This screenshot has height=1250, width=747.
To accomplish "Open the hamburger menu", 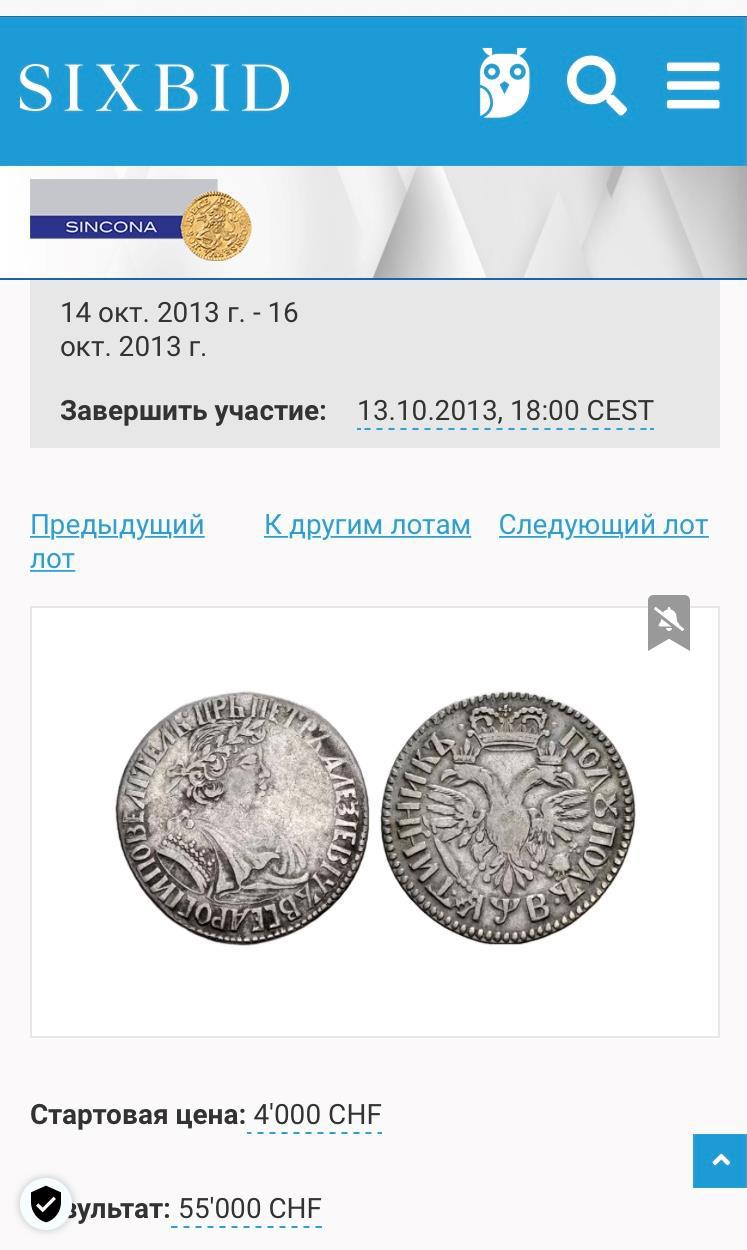I will pos(693,85).
